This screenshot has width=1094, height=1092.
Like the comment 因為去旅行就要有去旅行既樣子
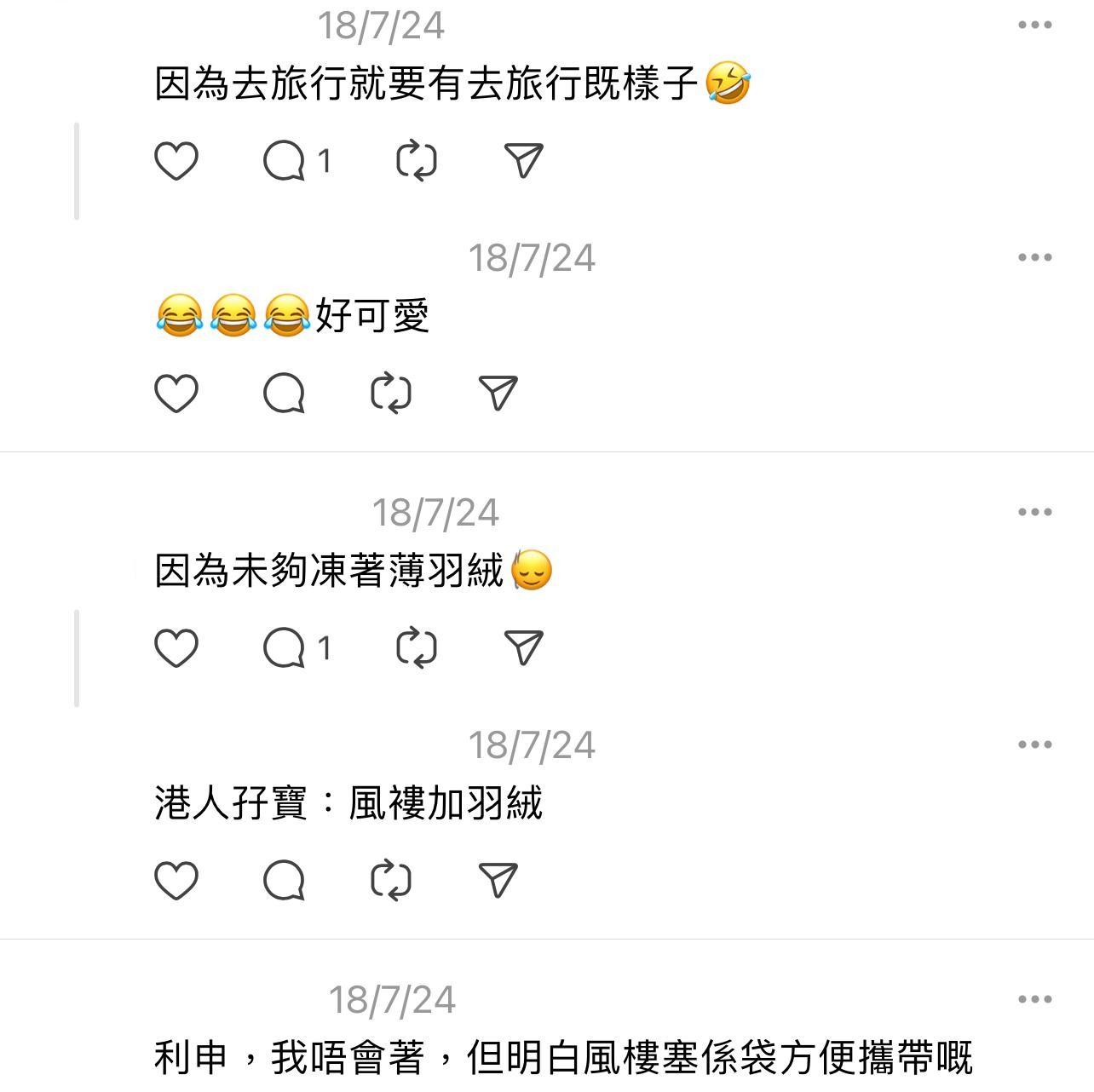176,160
